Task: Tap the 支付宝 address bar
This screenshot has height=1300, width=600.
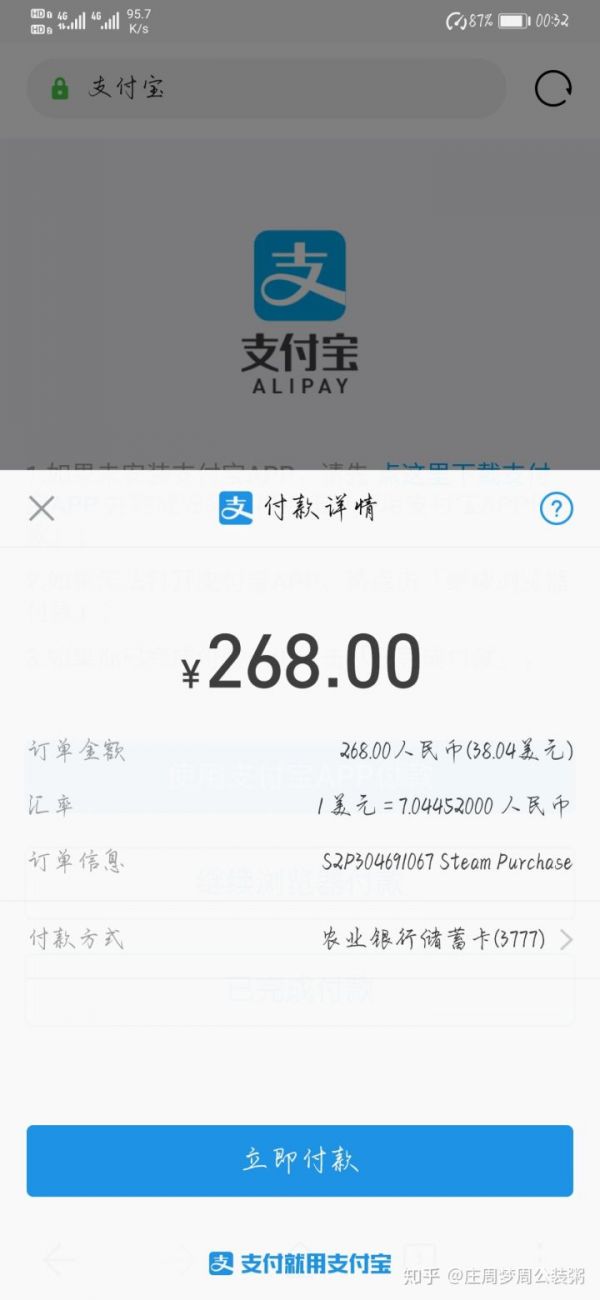Action: 265,89
